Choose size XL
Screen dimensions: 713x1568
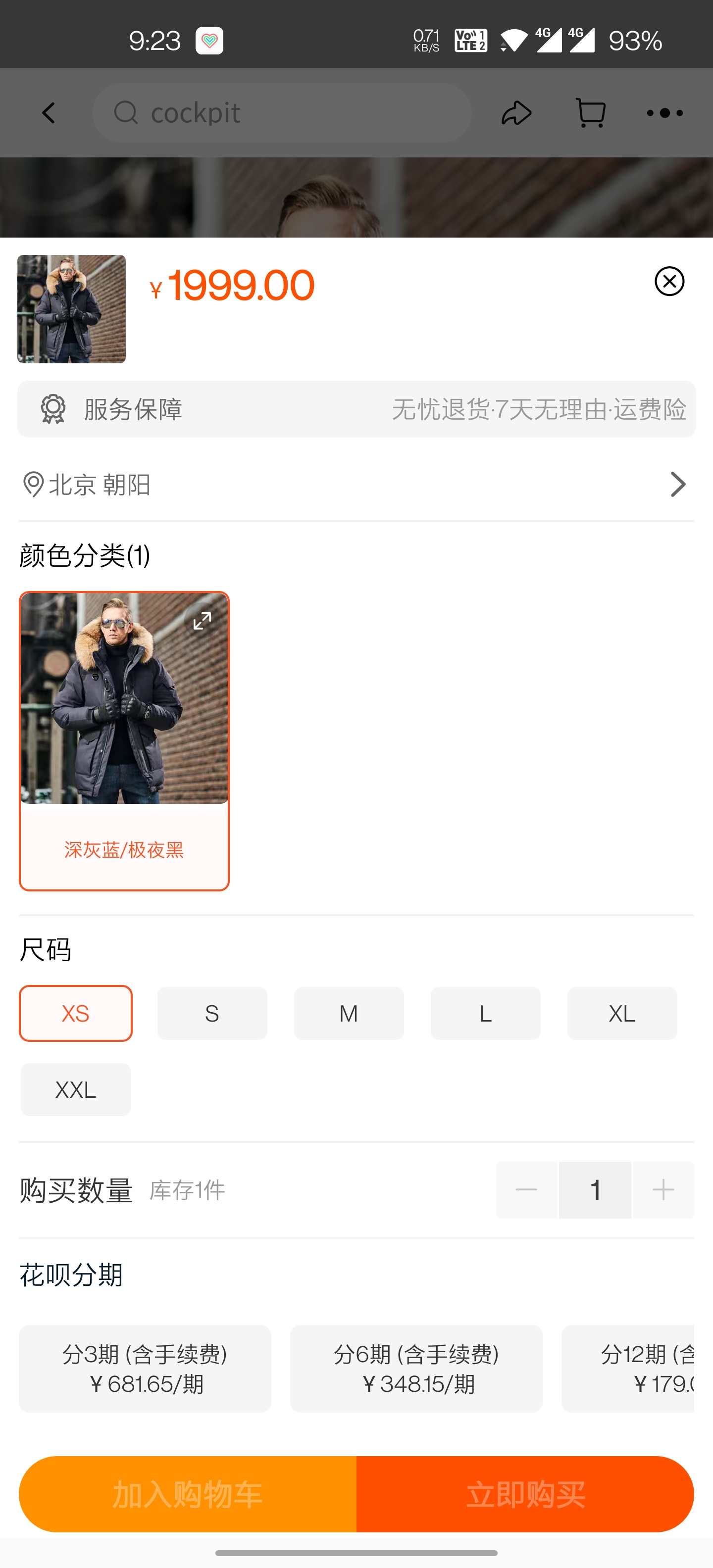tap(622, 1014)
